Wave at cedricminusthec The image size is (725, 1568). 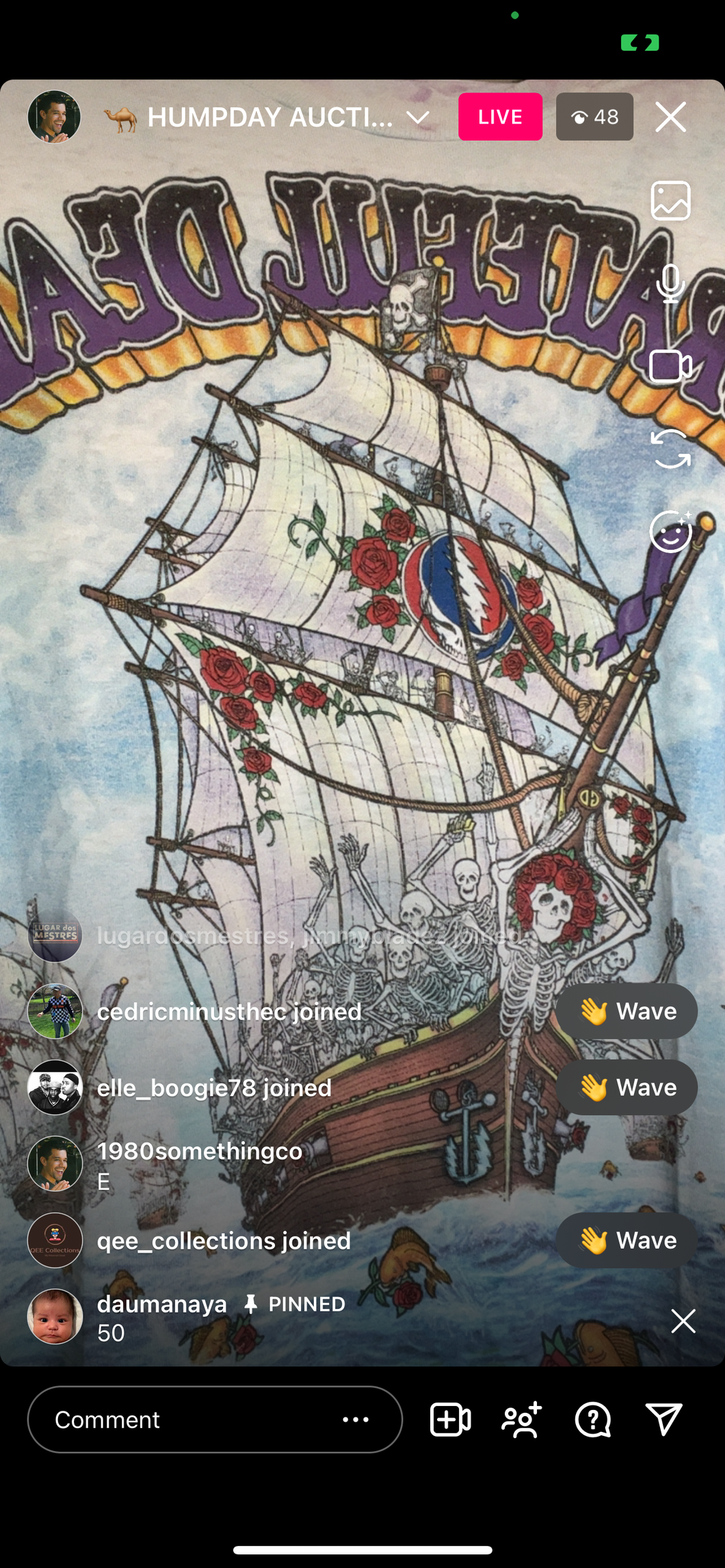click(626, 1011)
